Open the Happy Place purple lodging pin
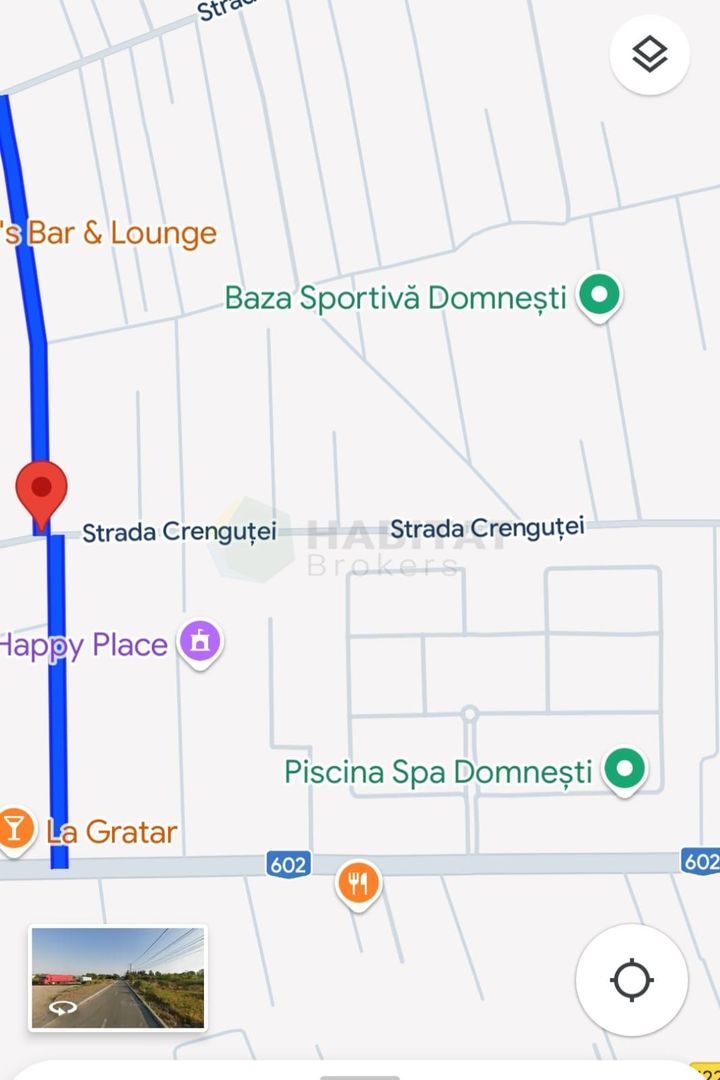This screenshot has height=1080, width=720. (200, 641)
